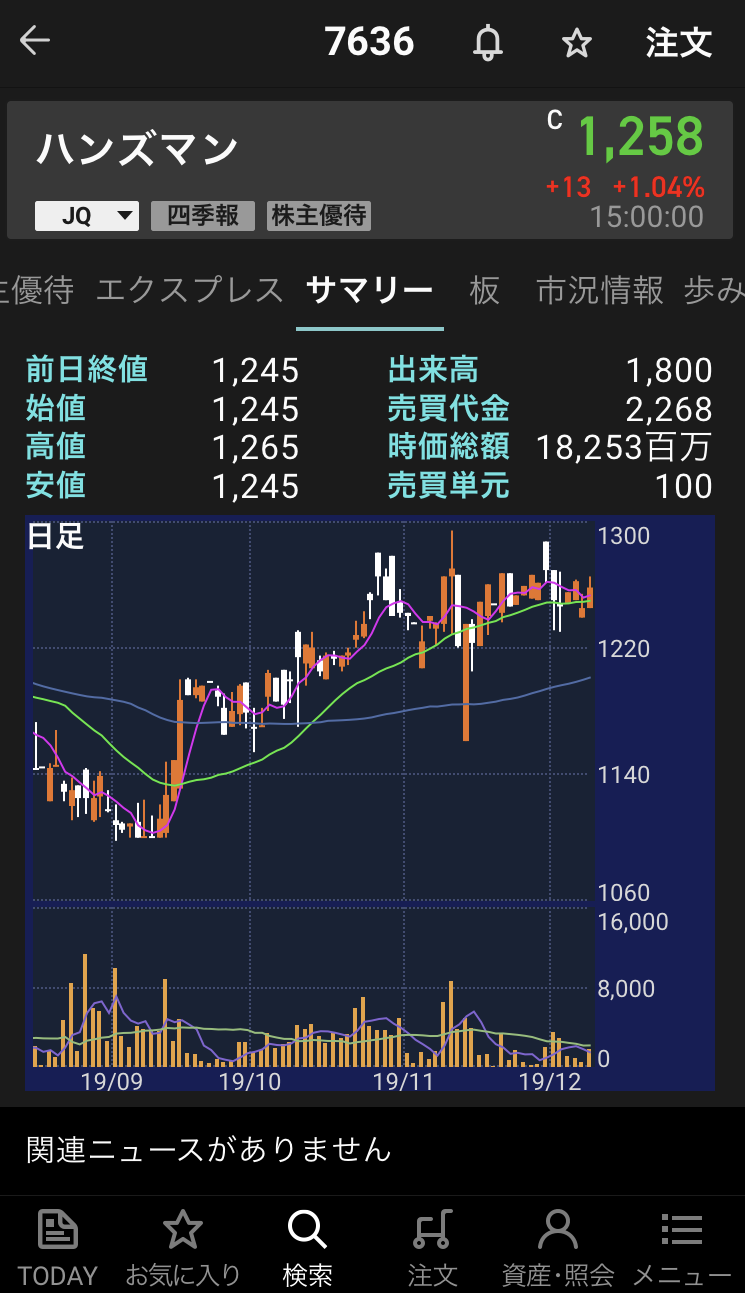
Task: Open the お気に入り favorites tab
Action: (183, 1246)
